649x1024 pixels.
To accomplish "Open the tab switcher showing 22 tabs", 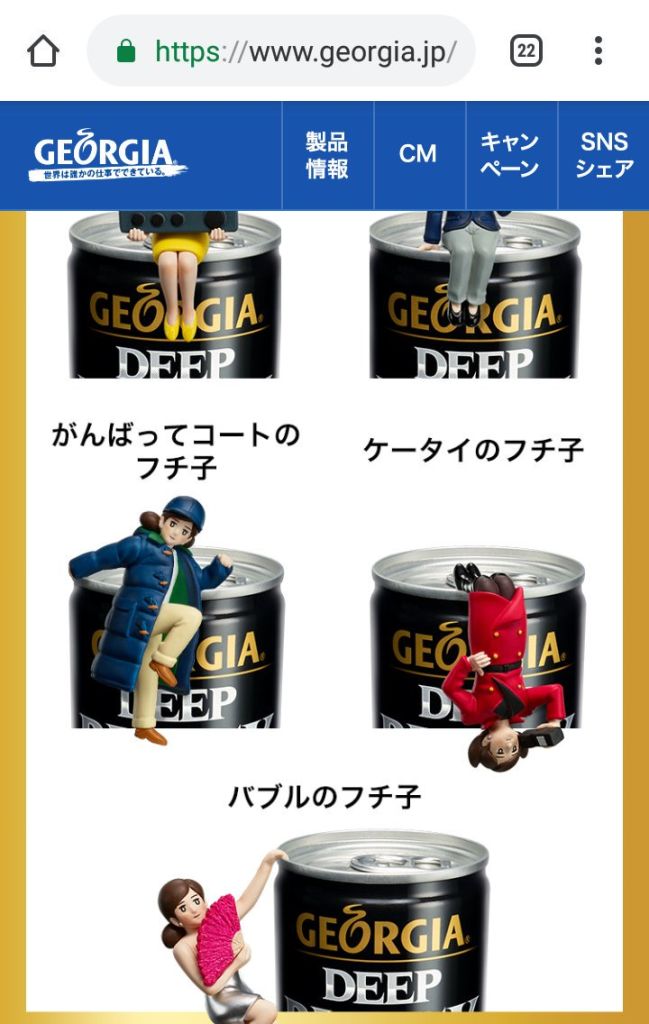I will (x=526, y=51).
